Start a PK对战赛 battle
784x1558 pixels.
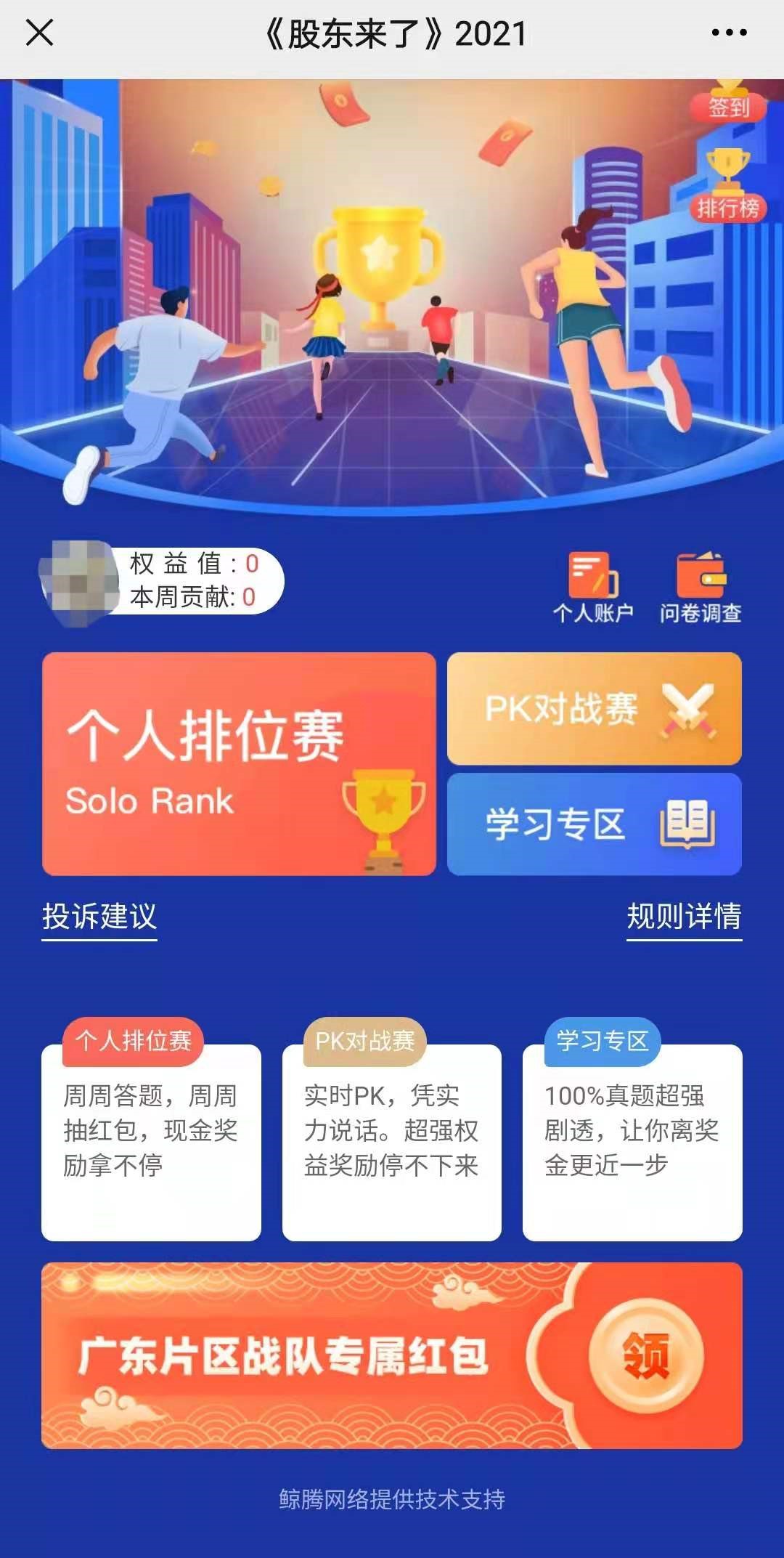tap(594, 708)
